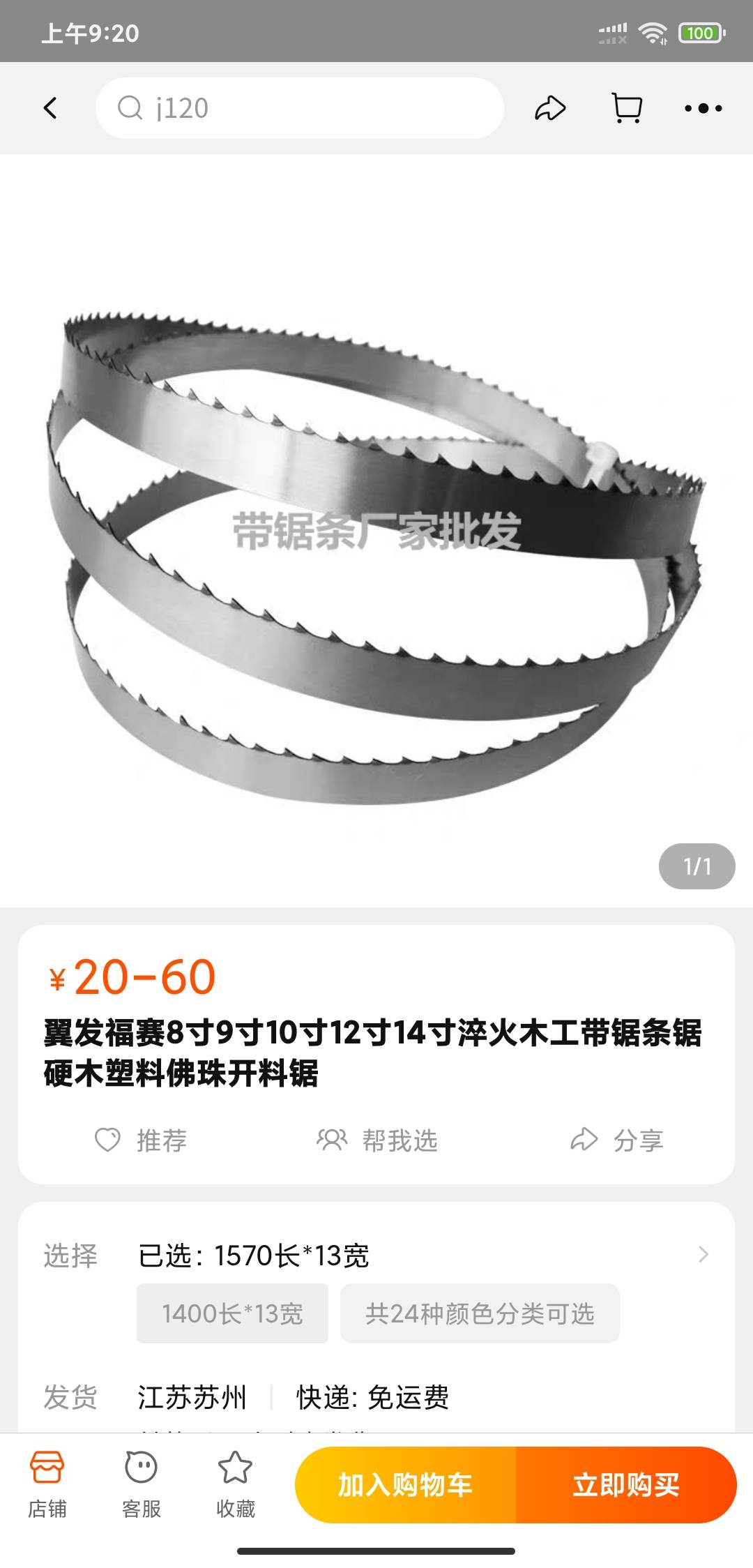The image size is (753, 1568).
Task: Select the 1400长*13宽 option chip
Action: click(x=232, y=1313)
